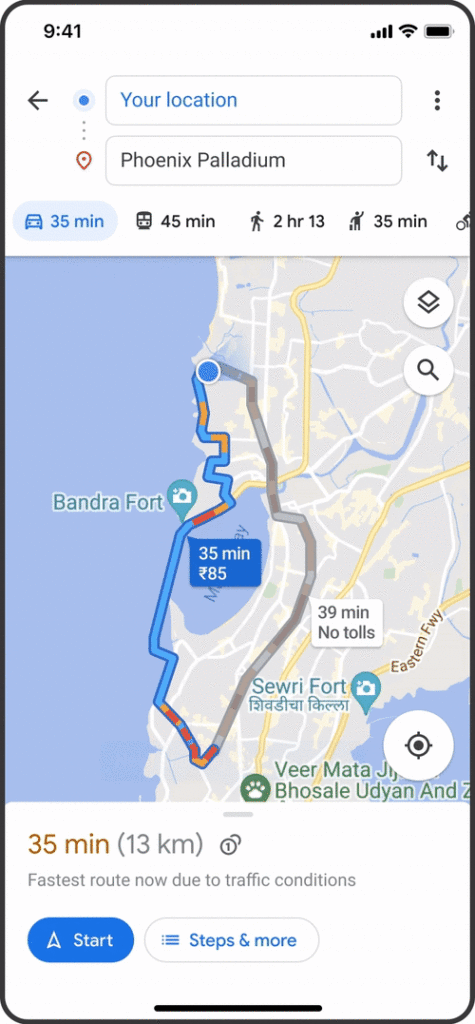Switch to ride-hailing 35 min mode
This screenshot has height=1024, width=475.
388,221
